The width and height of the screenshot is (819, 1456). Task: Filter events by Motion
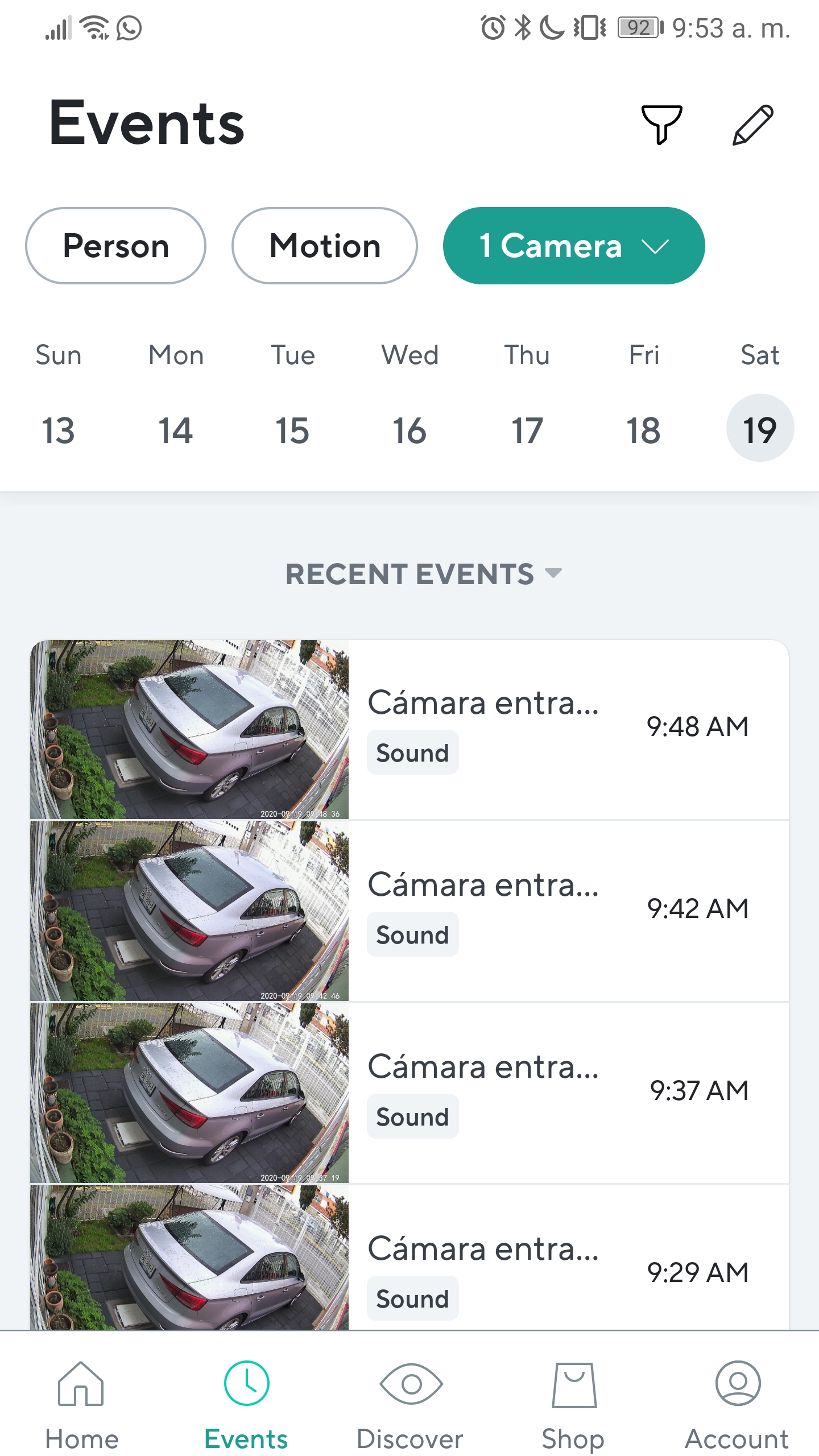[x=325, y=246]
